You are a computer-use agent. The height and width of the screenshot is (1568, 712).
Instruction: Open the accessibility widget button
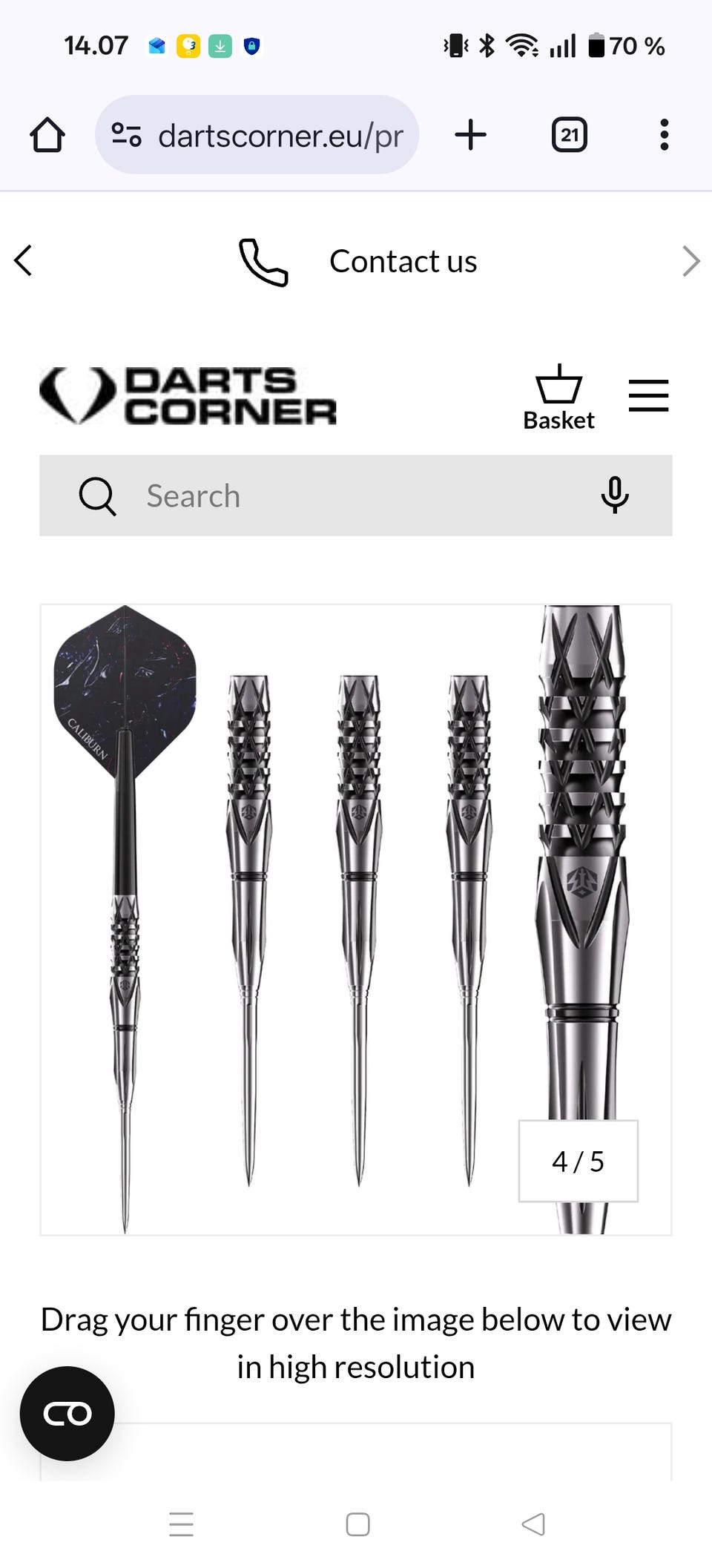coord(67,1414)
